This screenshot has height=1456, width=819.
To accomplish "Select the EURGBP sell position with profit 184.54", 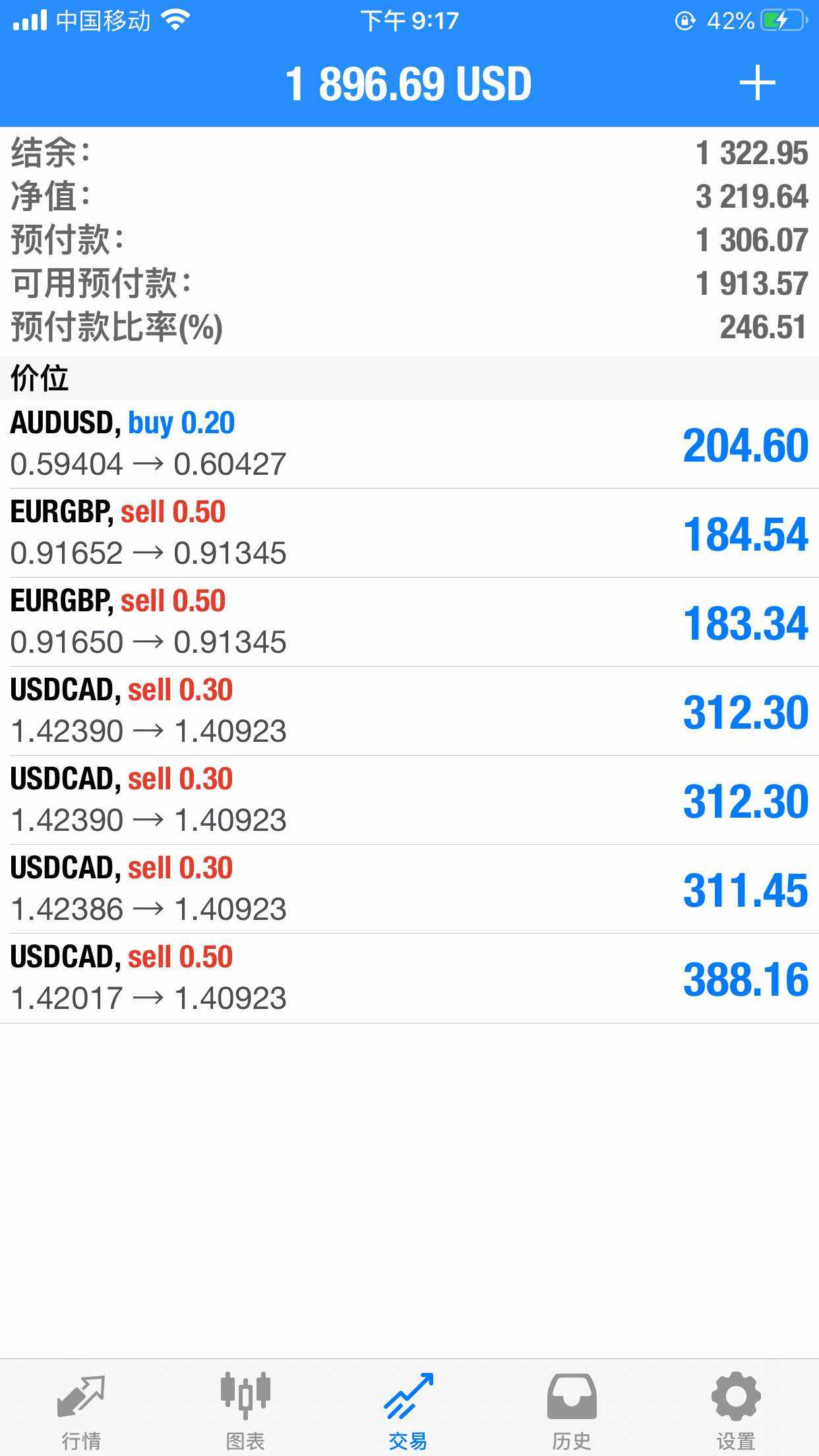I will click(x=409, y=533).
